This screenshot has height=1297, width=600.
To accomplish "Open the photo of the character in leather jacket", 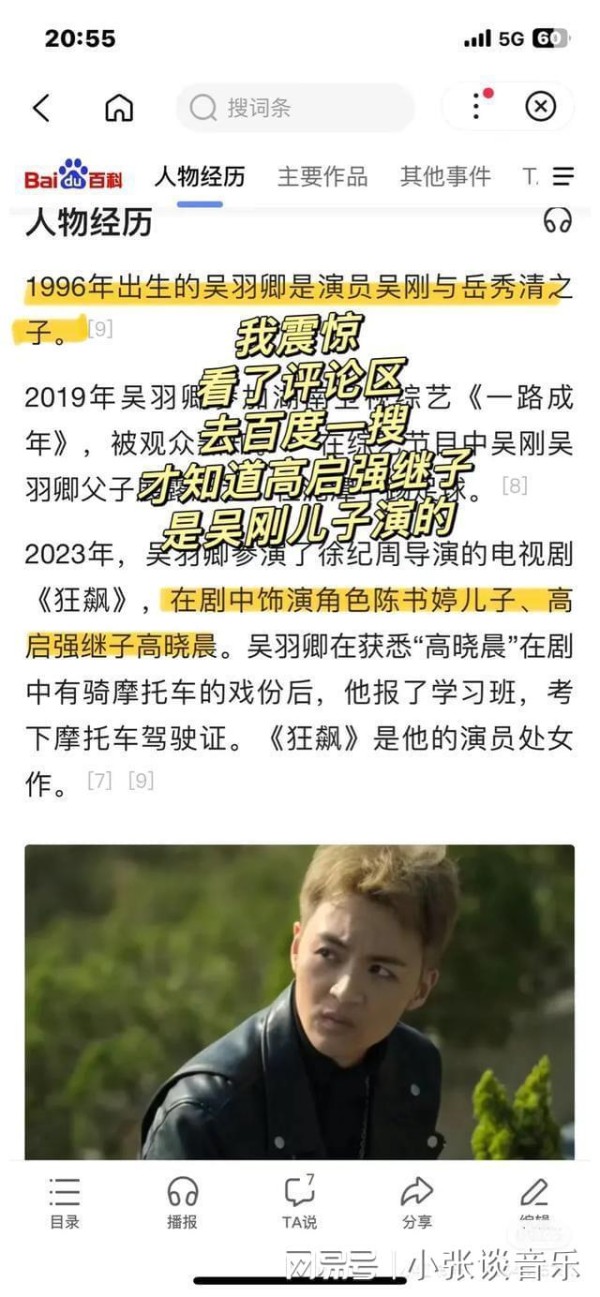I will click(x=299, y=1002).
